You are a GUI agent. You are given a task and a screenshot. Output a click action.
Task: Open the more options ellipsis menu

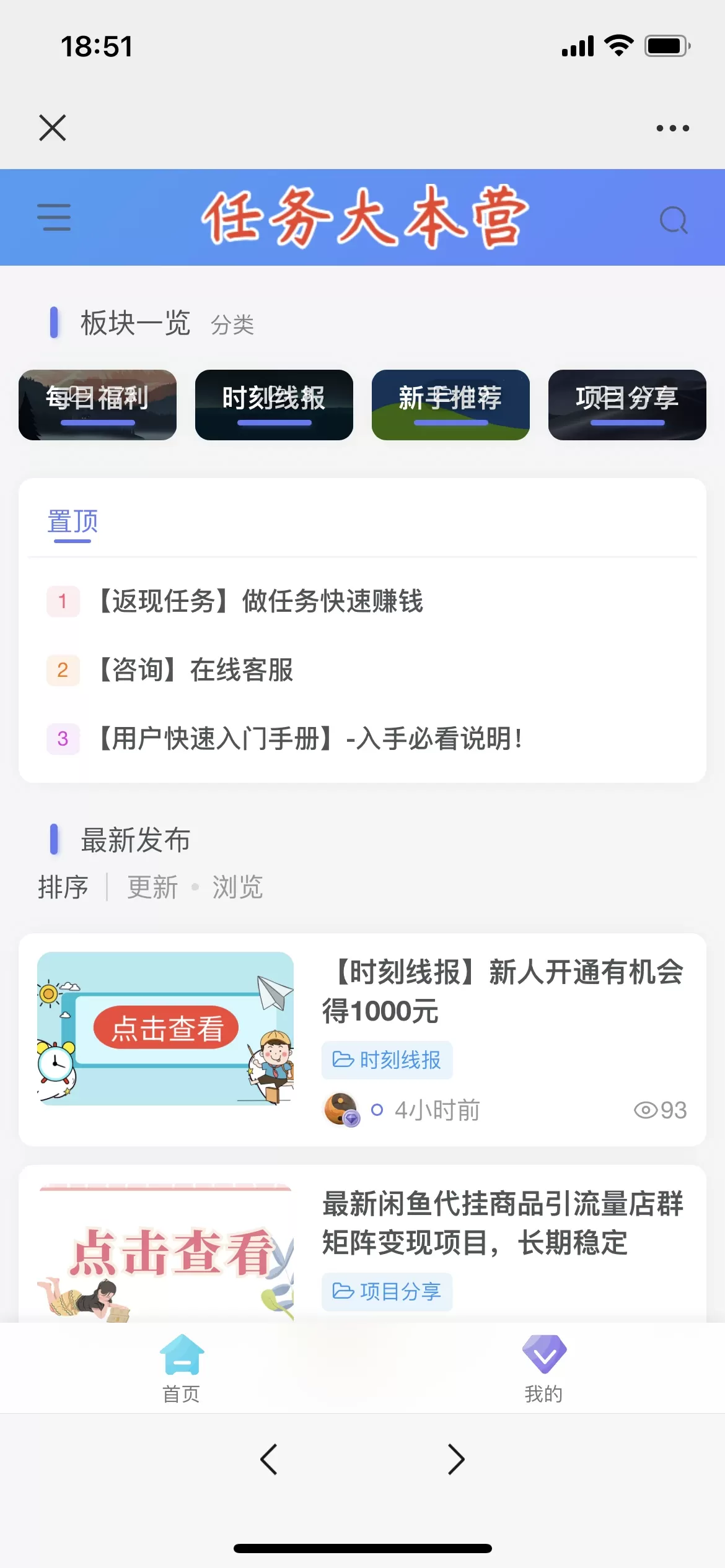pos(671,128)
